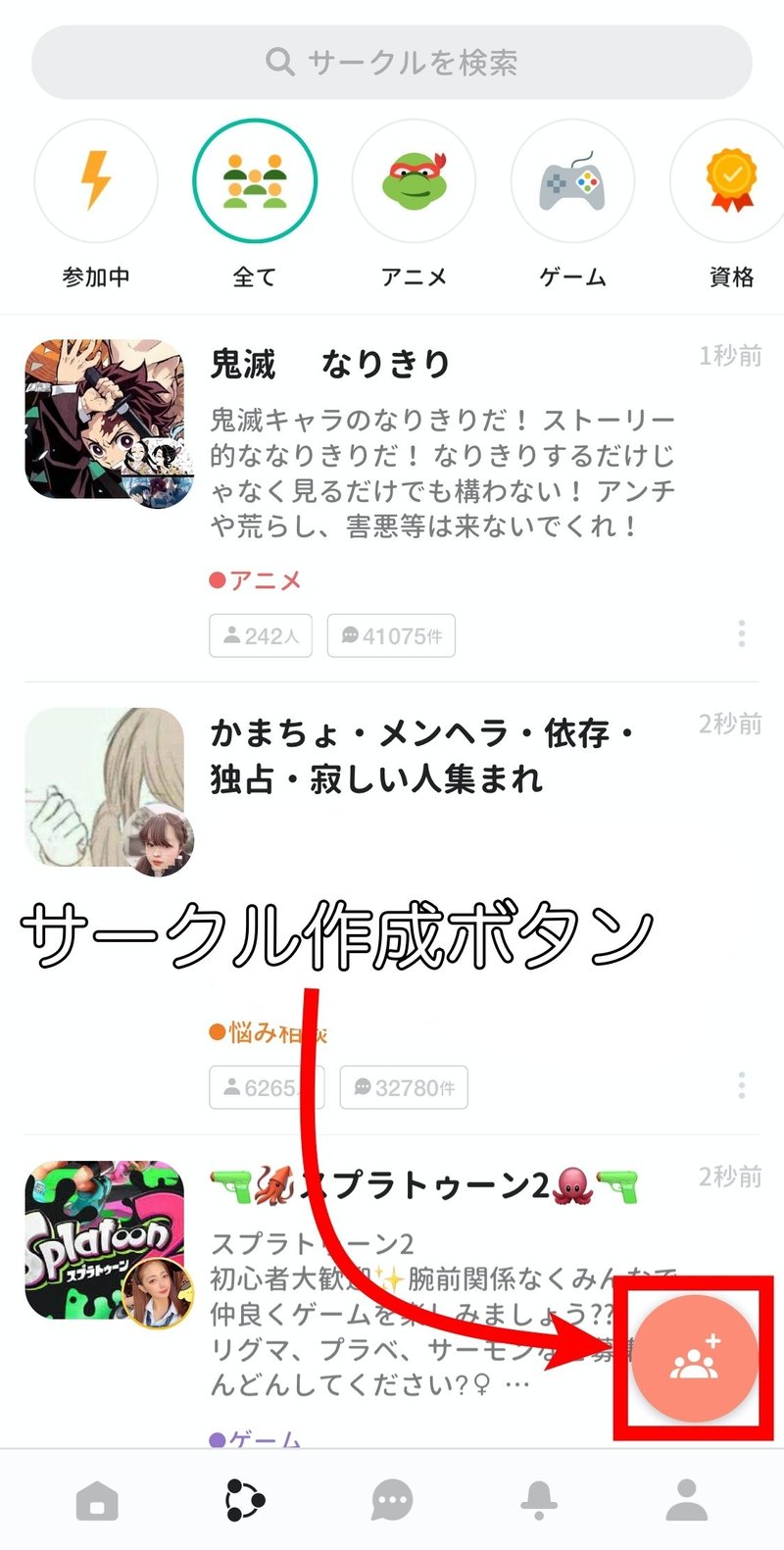The height and width of the screenshot is (1550, 784).
Task: Tap the 41075件 comment count badge
Action: pyautogui.click(x=391, y=635)
